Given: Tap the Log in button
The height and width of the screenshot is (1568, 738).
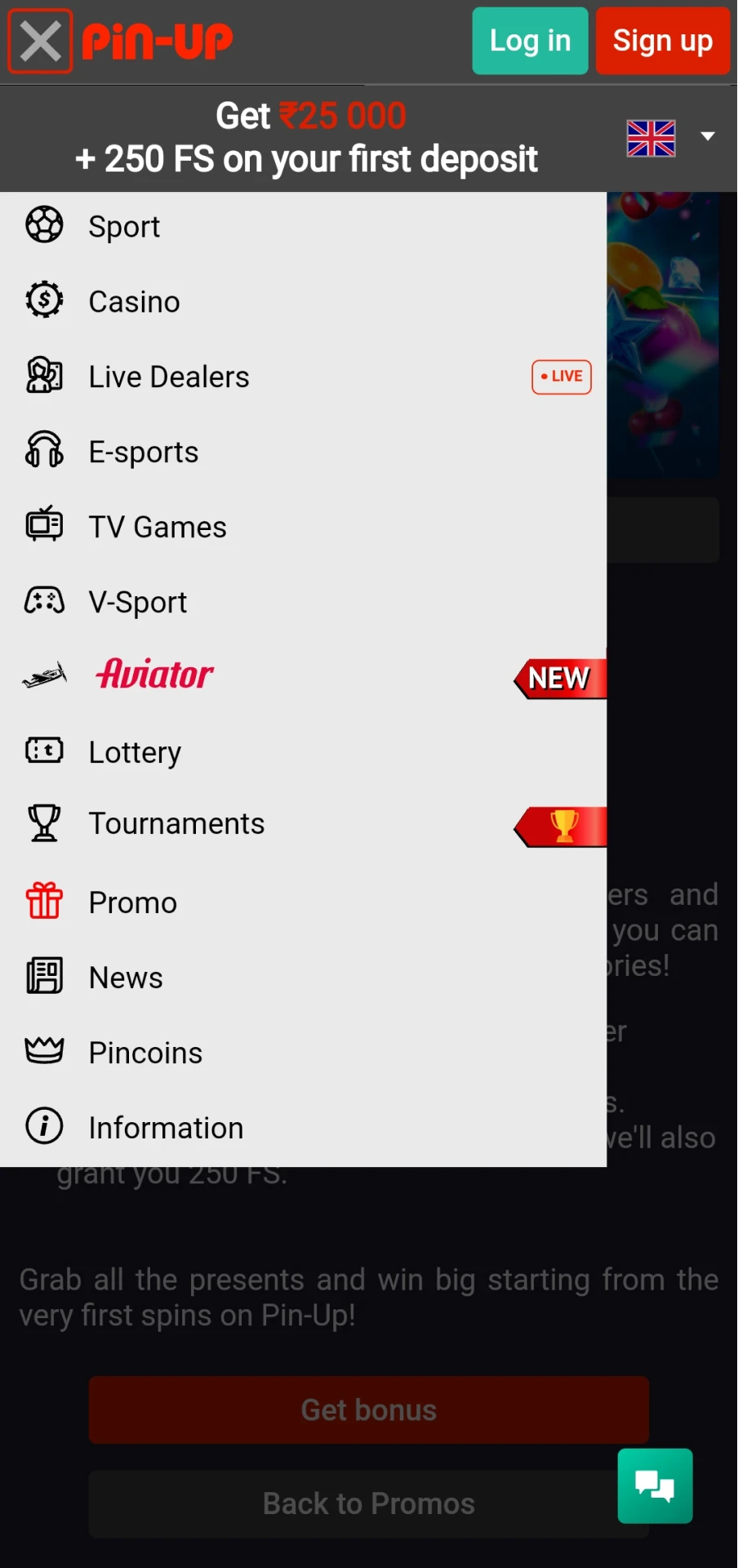Looking at the screenshot, I should (x=530, y=41).
